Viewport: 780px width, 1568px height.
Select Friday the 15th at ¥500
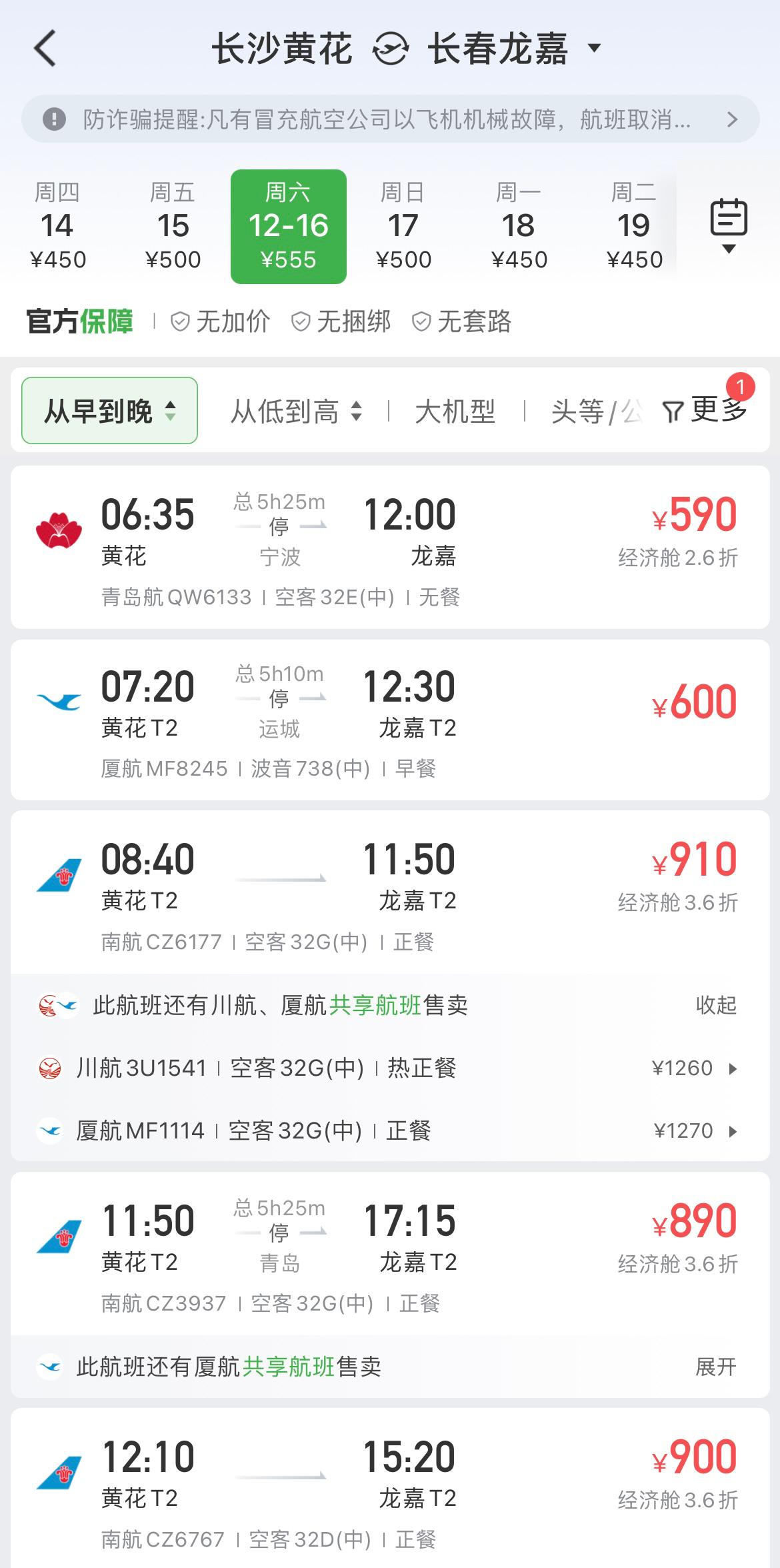(173, 226)
